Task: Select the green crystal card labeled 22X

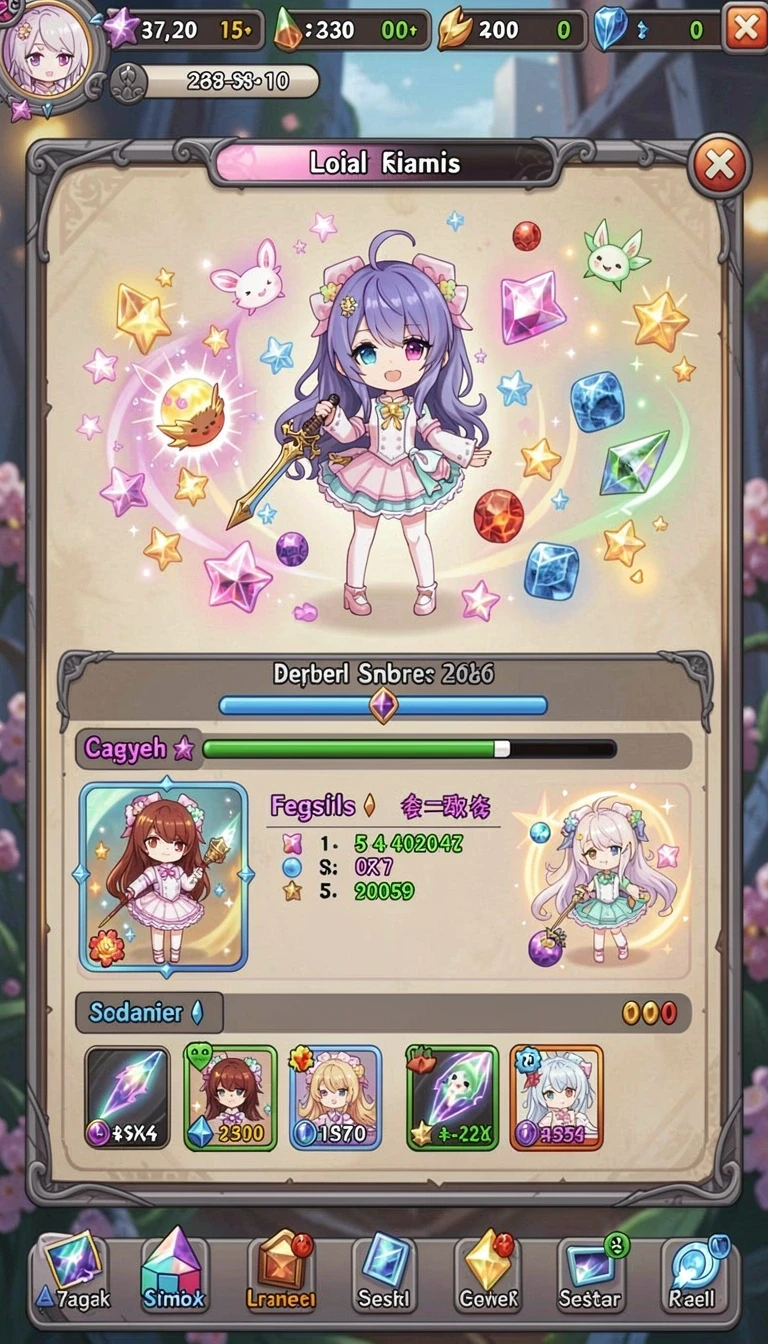Action: tap(452, 1097)
